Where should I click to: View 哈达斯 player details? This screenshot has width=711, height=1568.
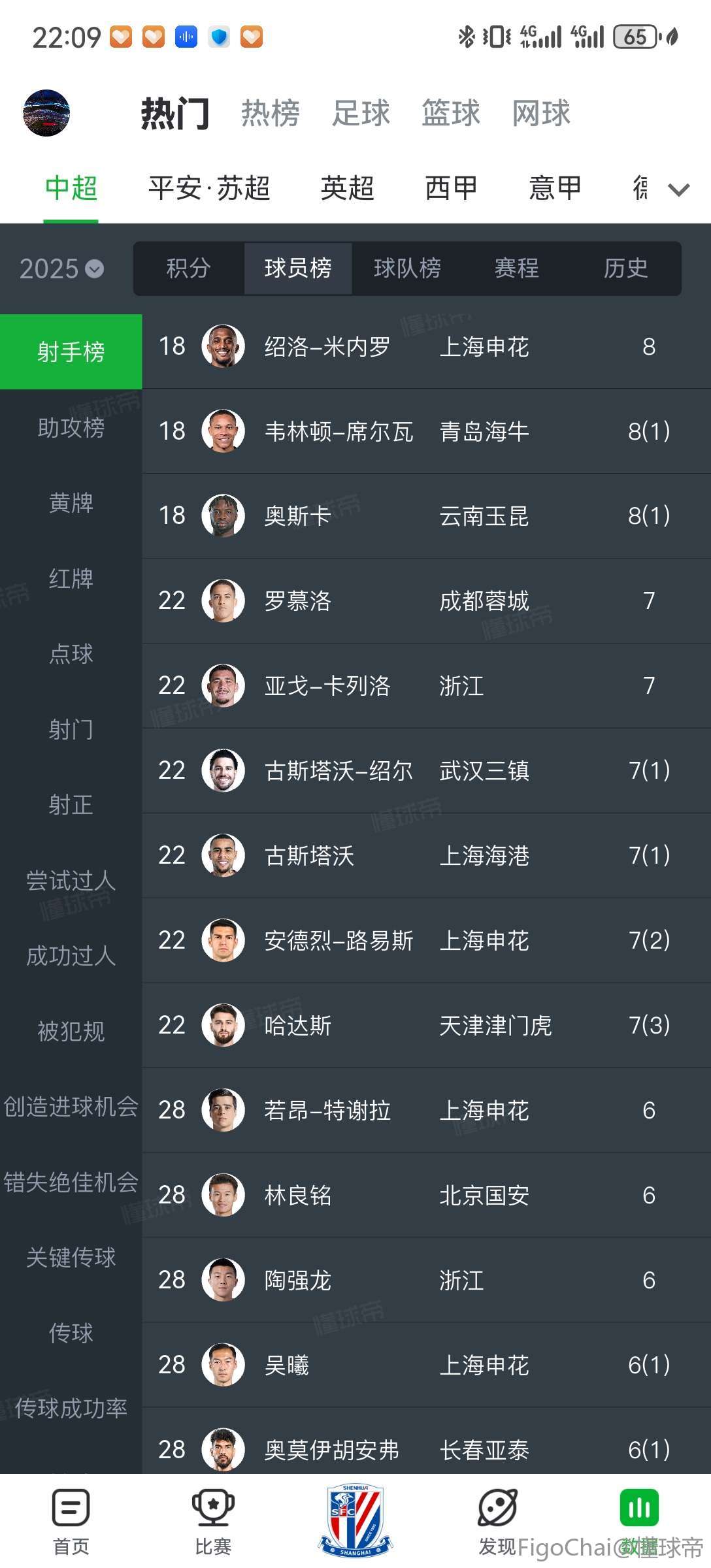426,1025
